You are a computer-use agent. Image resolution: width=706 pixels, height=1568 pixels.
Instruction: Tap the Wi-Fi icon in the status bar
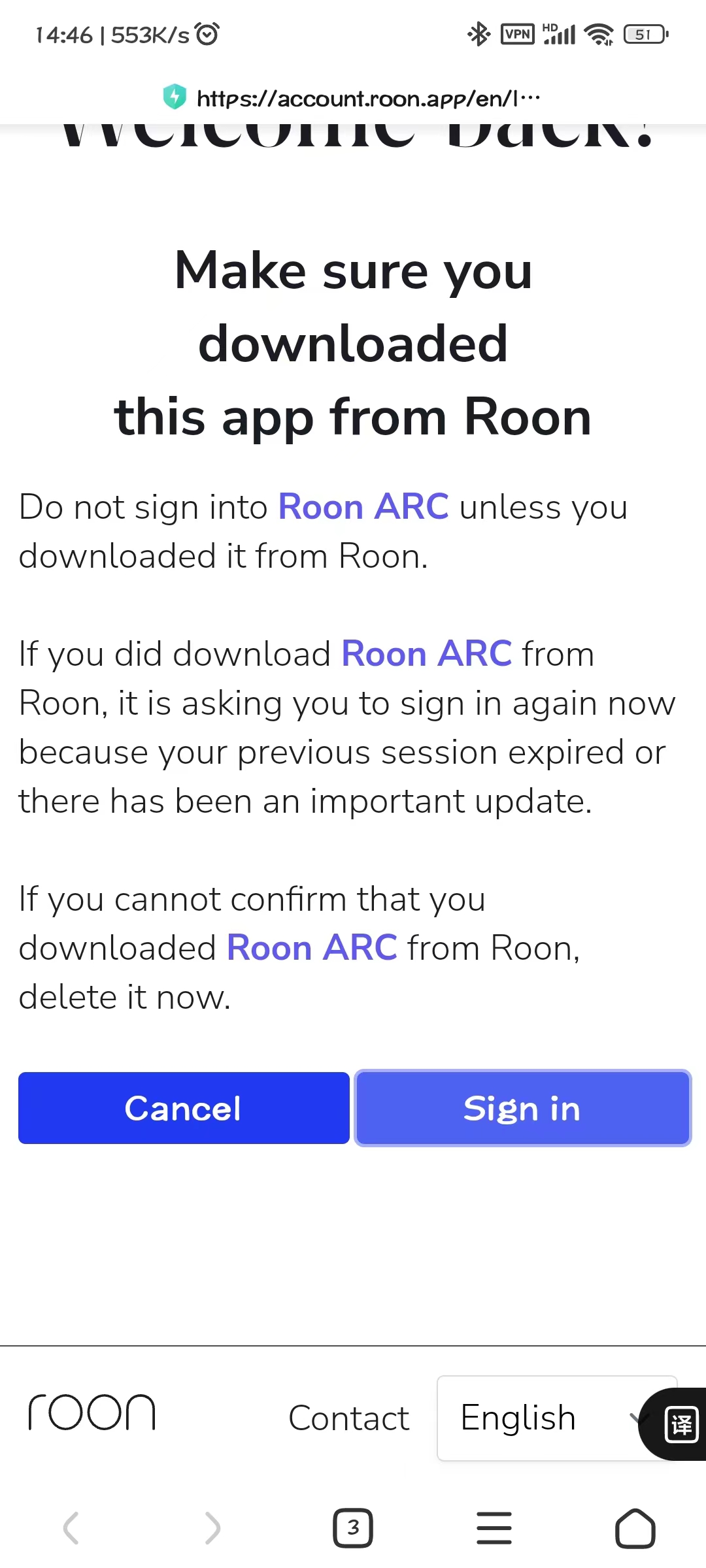(x=599, y=33)
